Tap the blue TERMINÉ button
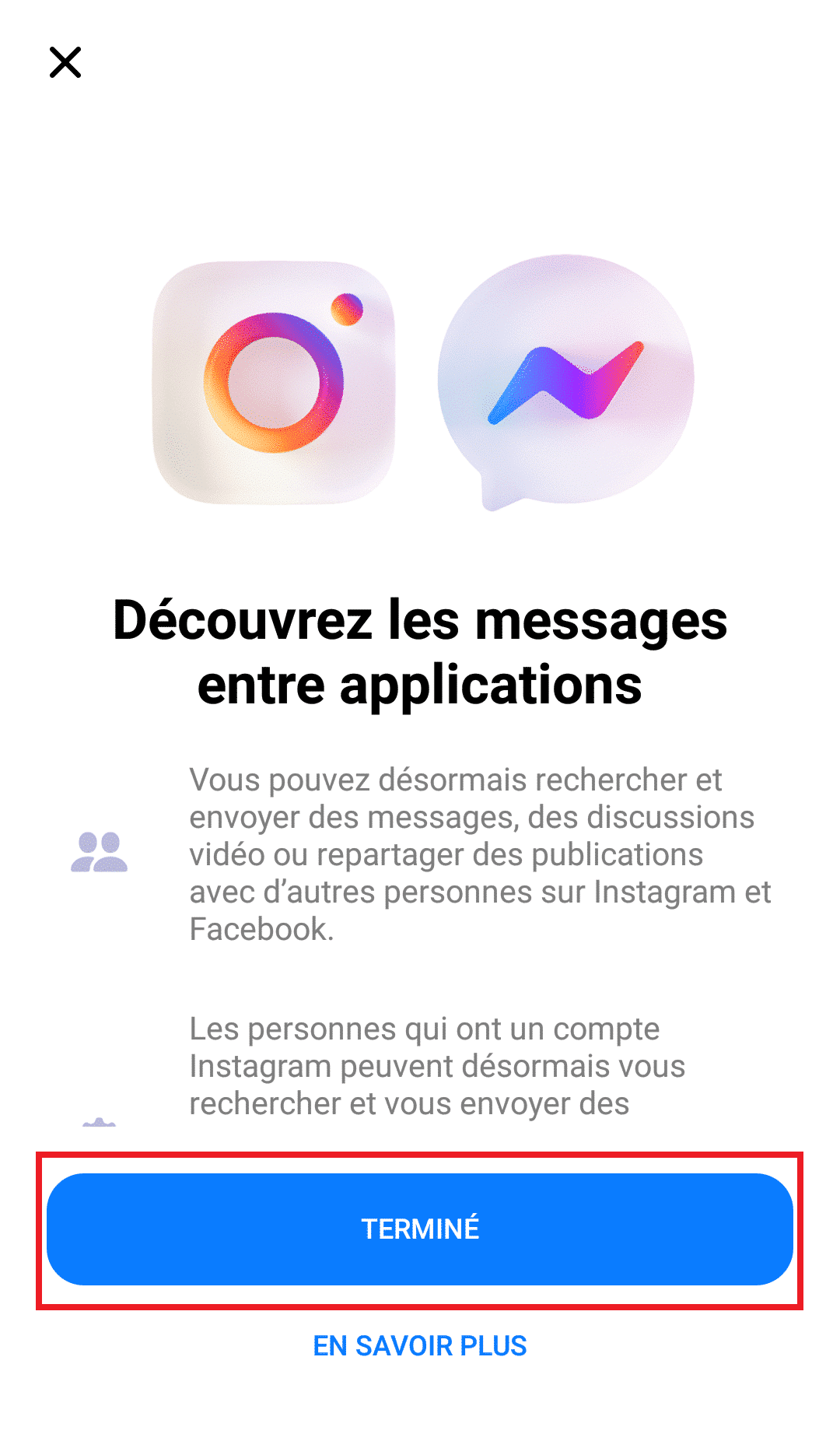This screenshot has height=1434, width=840. pyautogui.click(x=420, y=1229)
